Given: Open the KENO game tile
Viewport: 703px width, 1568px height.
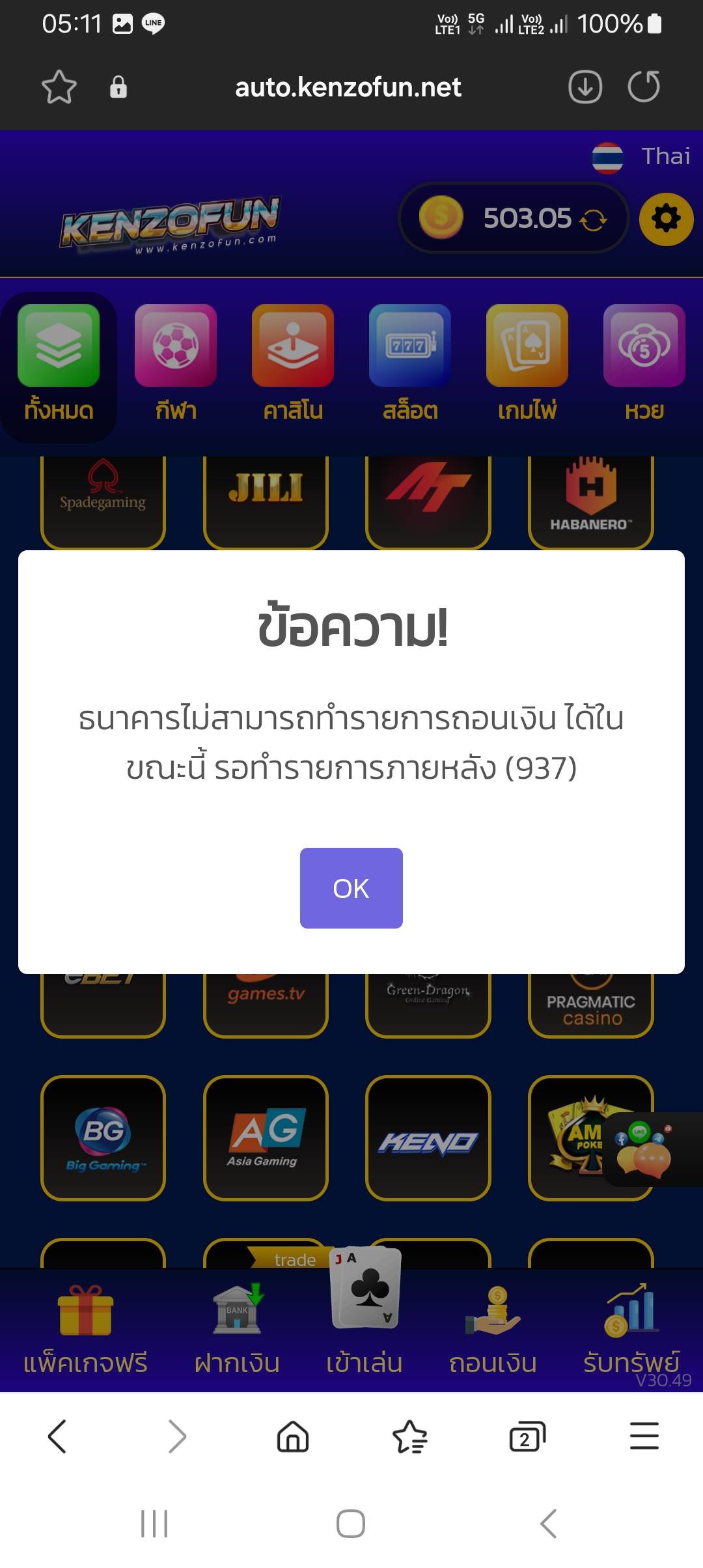Looking at the screenshot, I should pos(428,1138).
